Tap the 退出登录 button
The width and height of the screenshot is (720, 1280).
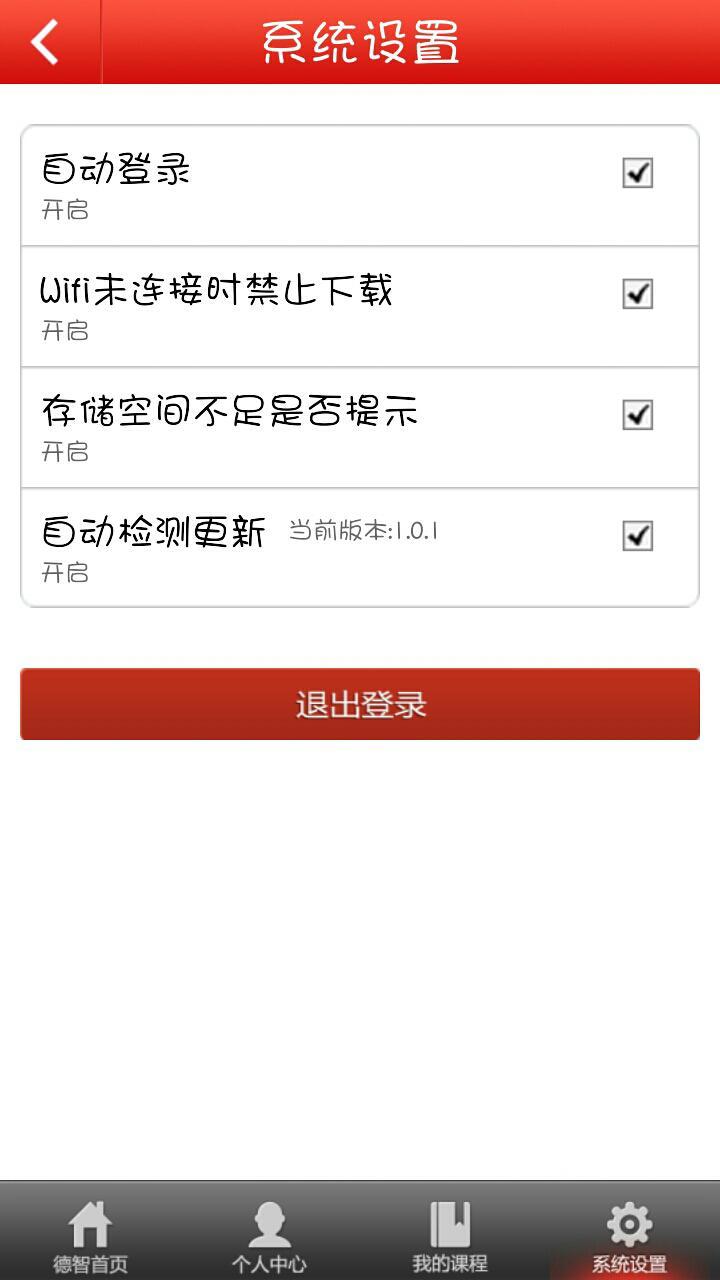pos(360,704)
